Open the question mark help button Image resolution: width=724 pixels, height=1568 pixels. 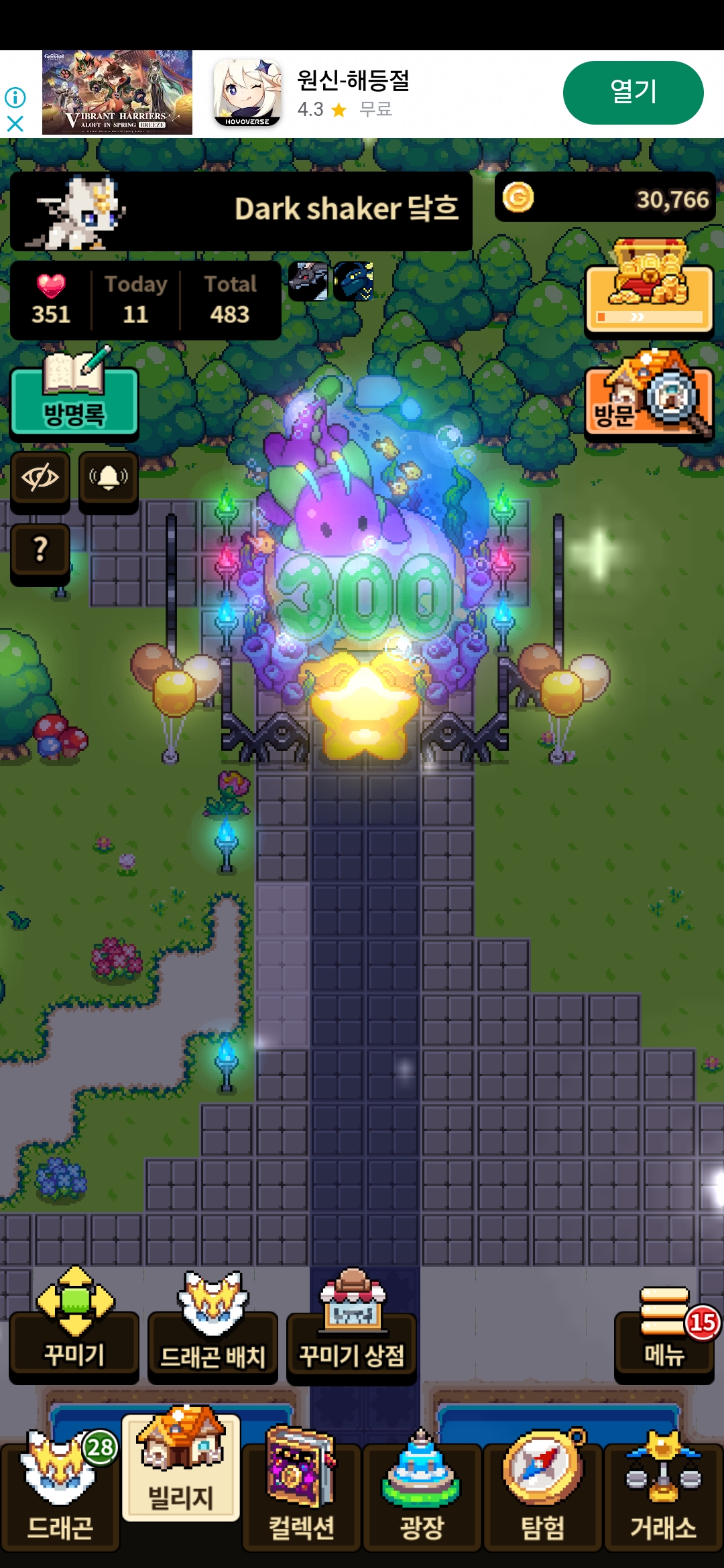click(x=40, y=550)
